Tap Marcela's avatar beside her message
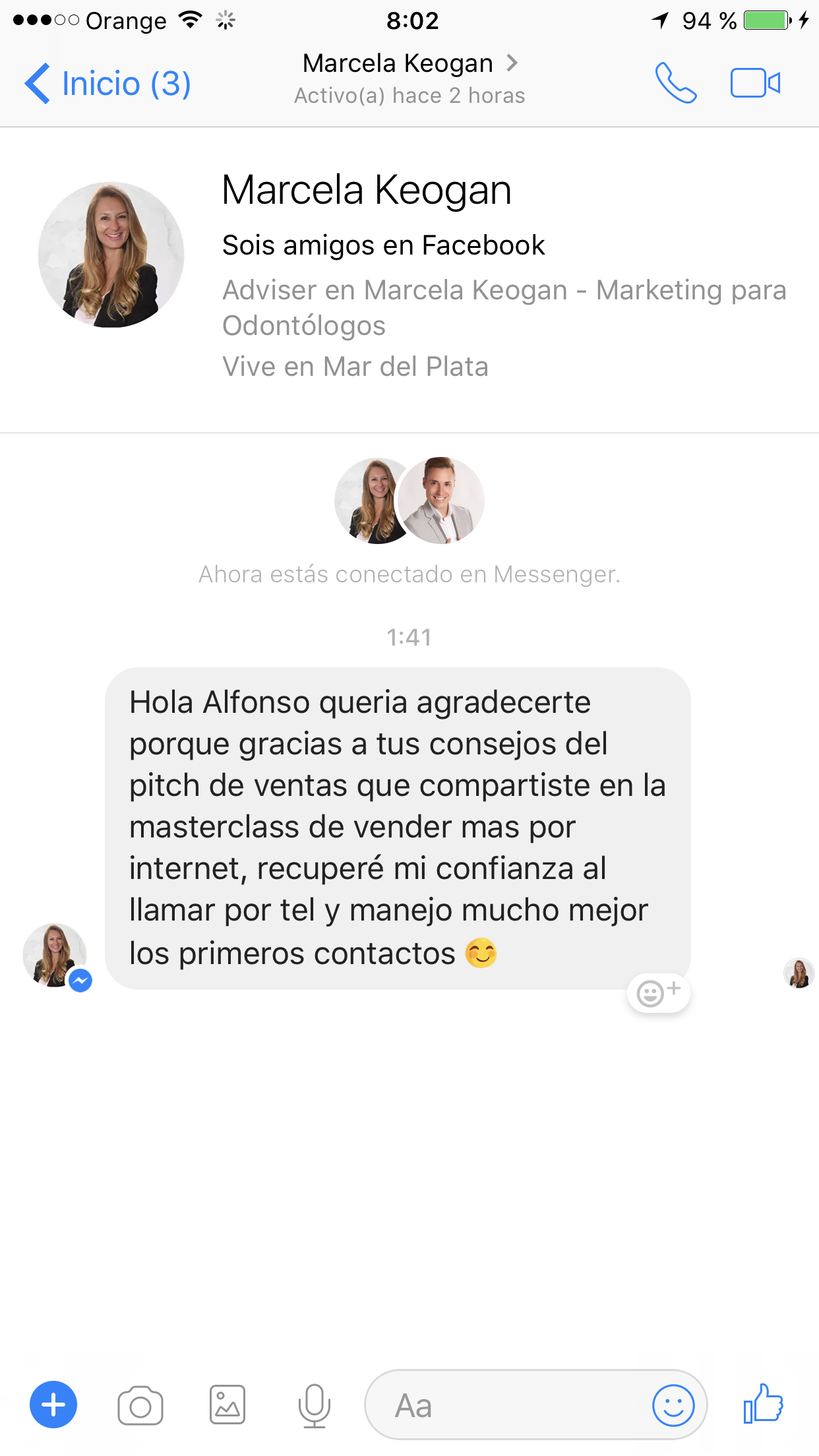The width and height of the screenshot is (819, 1456). [x=55, y=956]
